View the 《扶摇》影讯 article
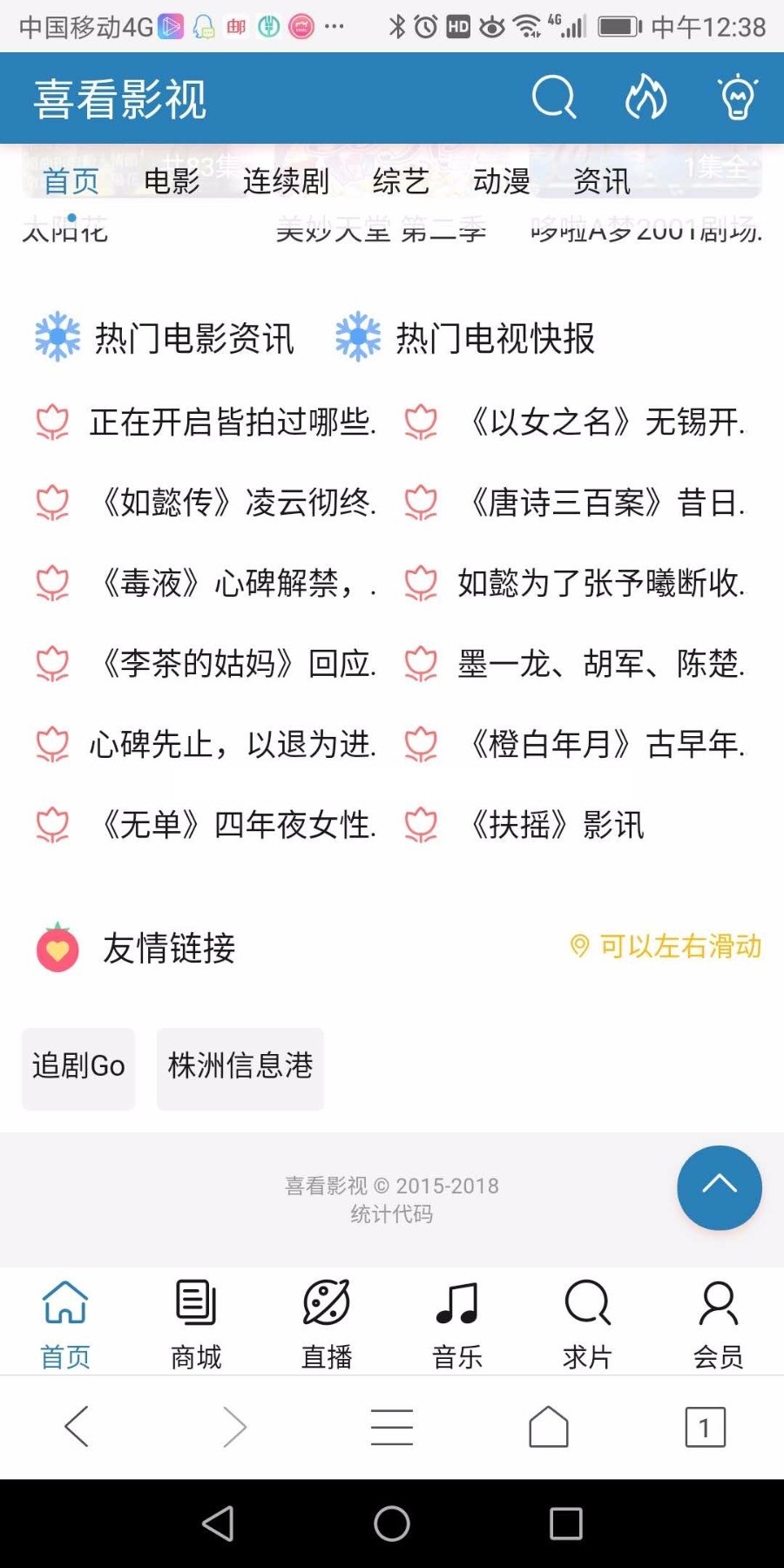The width and height of the screenshot is (784, 1568). [x=556, y=825]
